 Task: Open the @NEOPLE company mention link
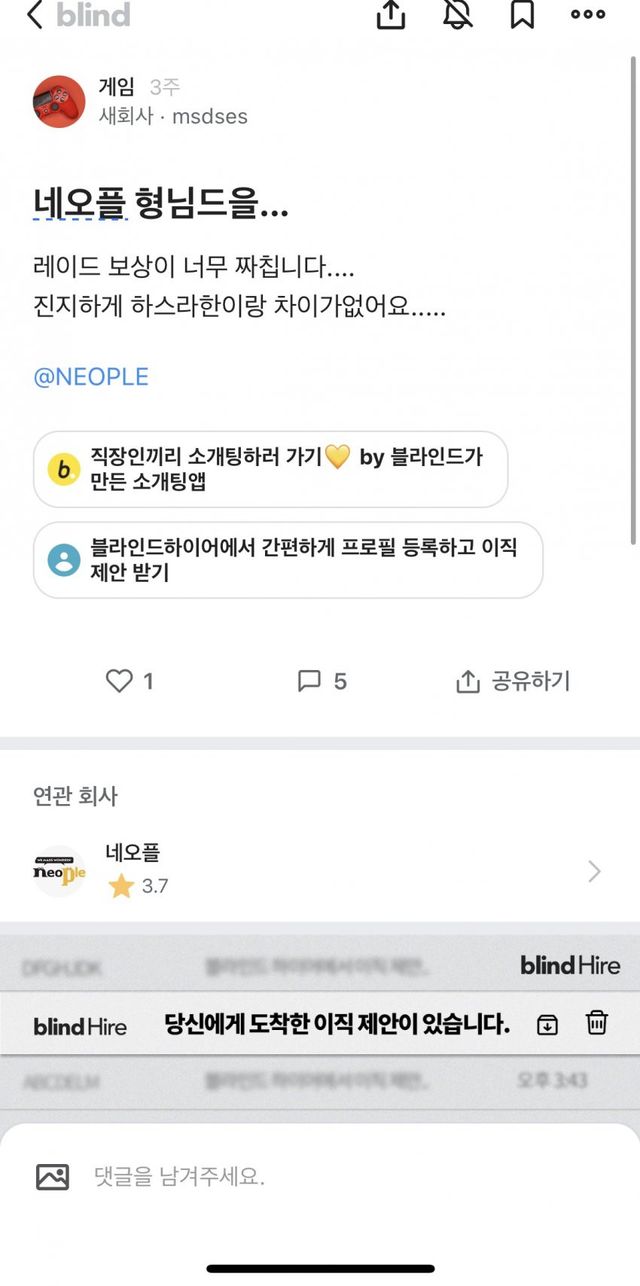pos(91,377)
